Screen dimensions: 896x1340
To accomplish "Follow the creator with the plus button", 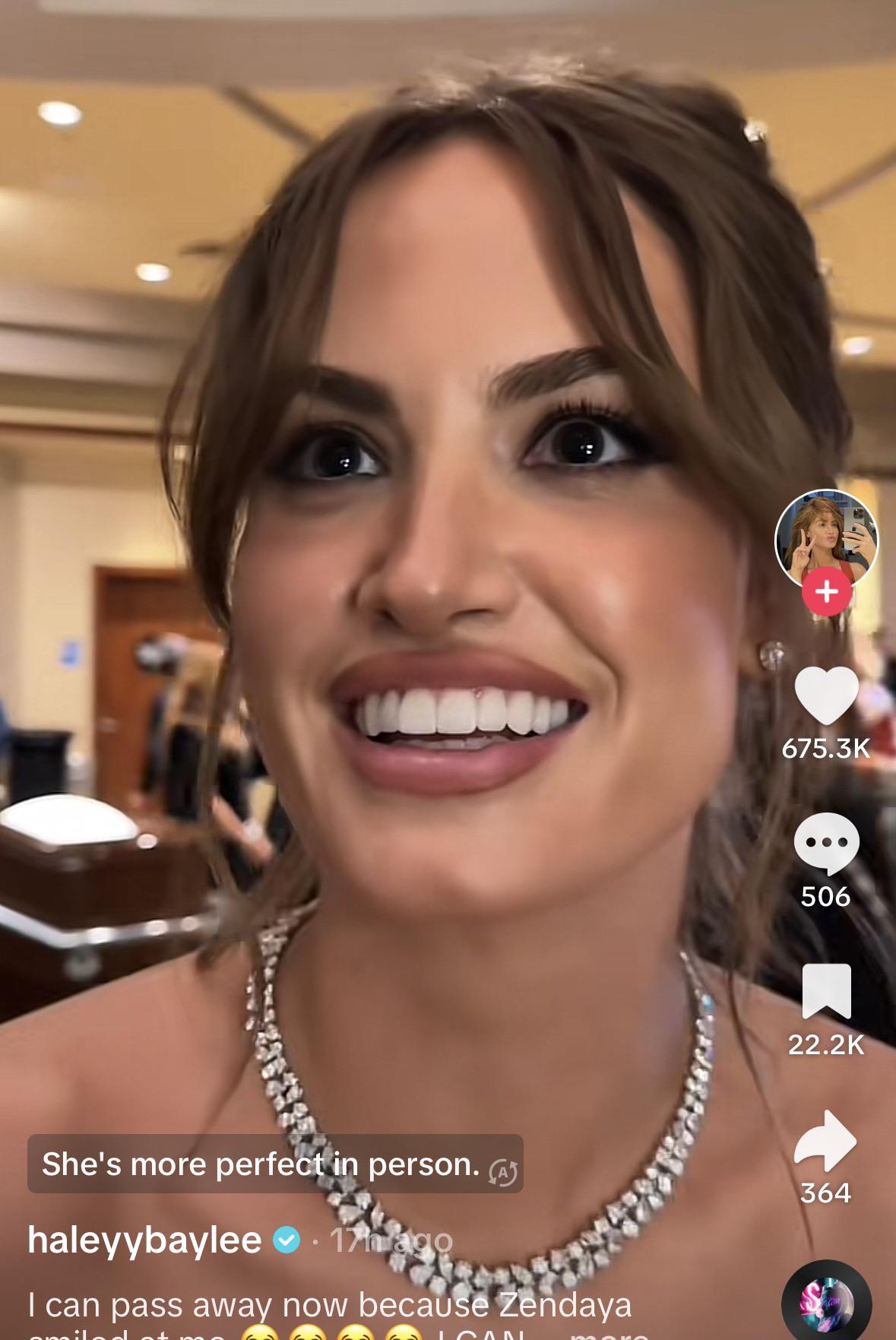I will 827,591.
